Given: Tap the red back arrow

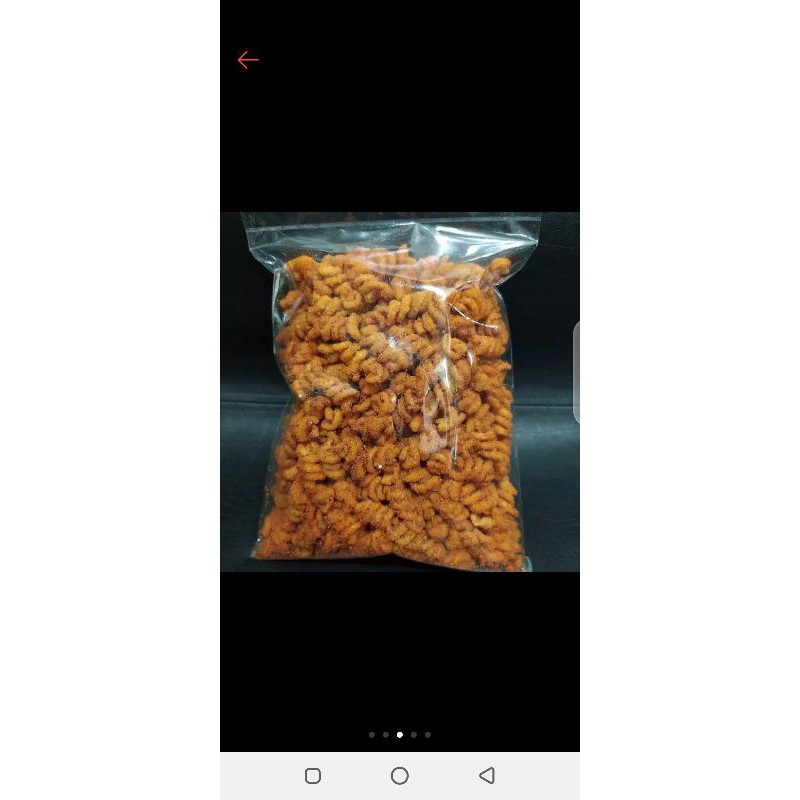Looking at the screenshot, I should (x=248, y=60).
